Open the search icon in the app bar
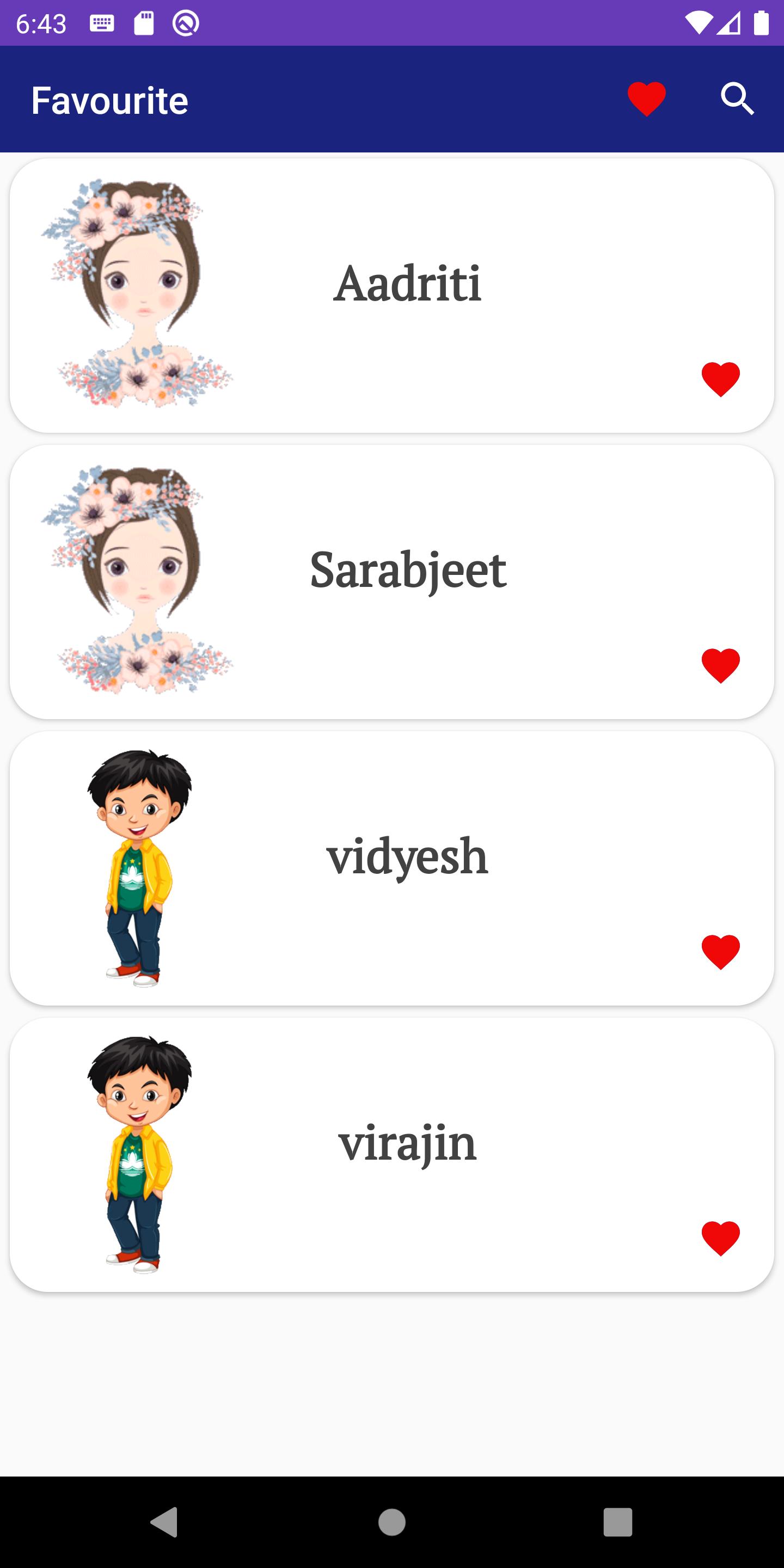Screen dimensions: 784x1568 click(x=737, y=99)
